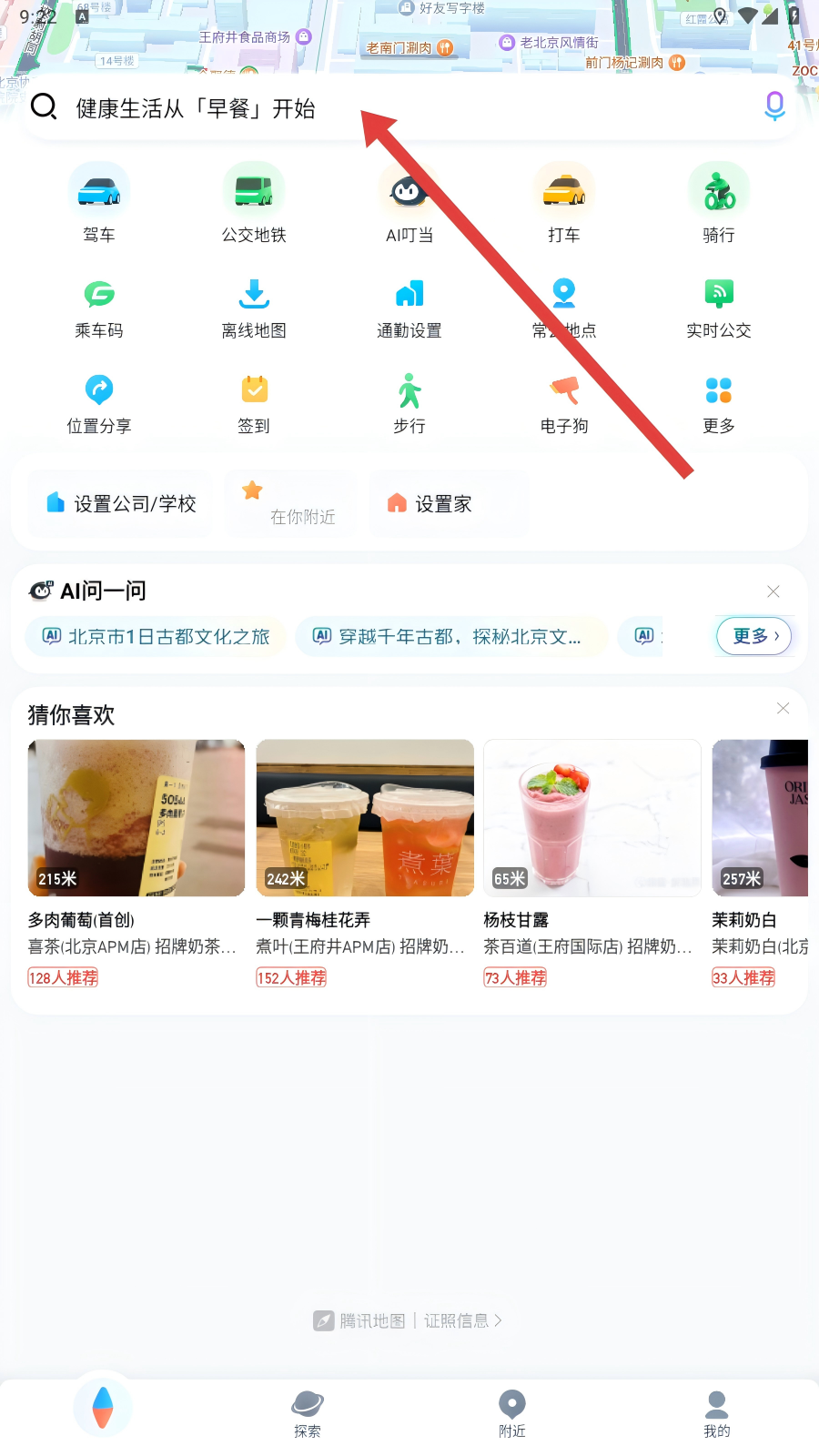Dismiss the 猜你喜欢 section
This screenshot has height=1456, width=819.
(783, 708)
